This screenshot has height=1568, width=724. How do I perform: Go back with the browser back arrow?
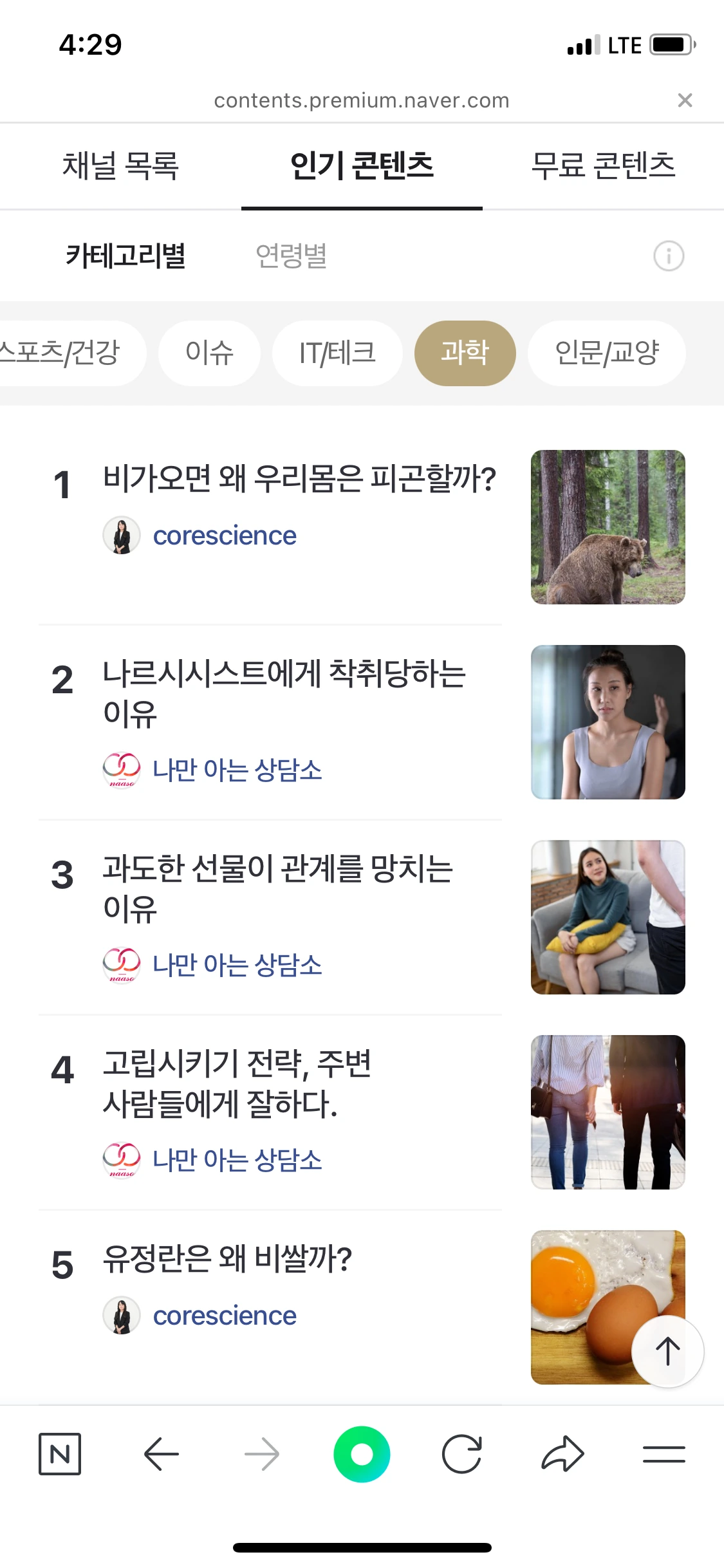point(161,1454)
